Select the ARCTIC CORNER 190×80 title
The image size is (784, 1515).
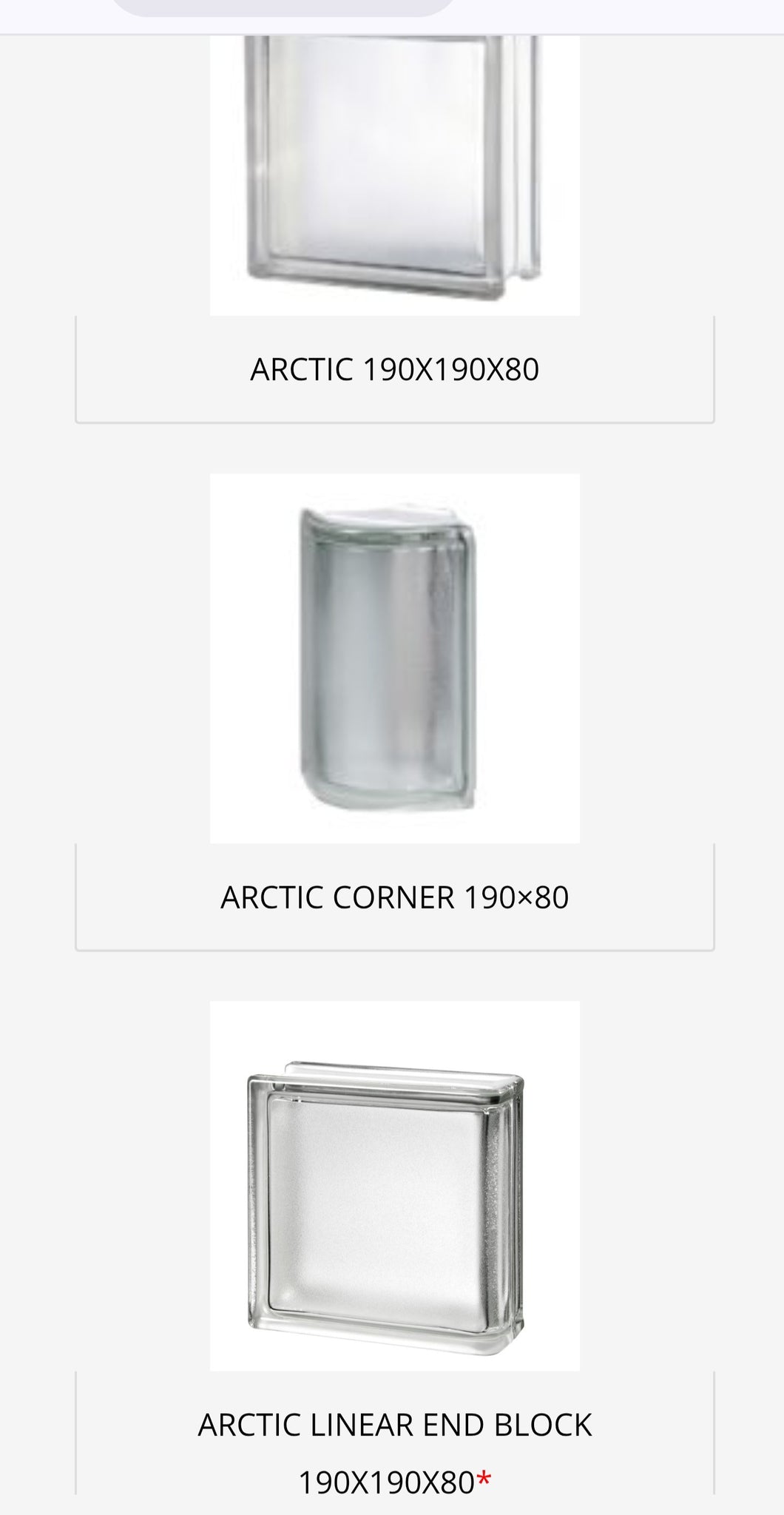click(x=394, y=897)
